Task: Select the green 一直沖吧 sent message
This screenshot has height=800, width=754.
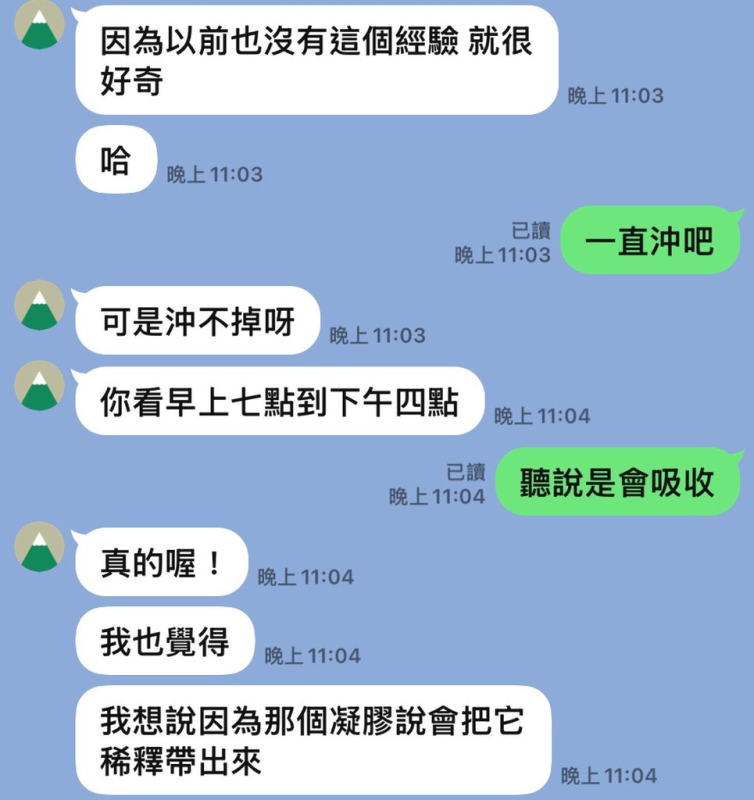Action: coord(650,239)
